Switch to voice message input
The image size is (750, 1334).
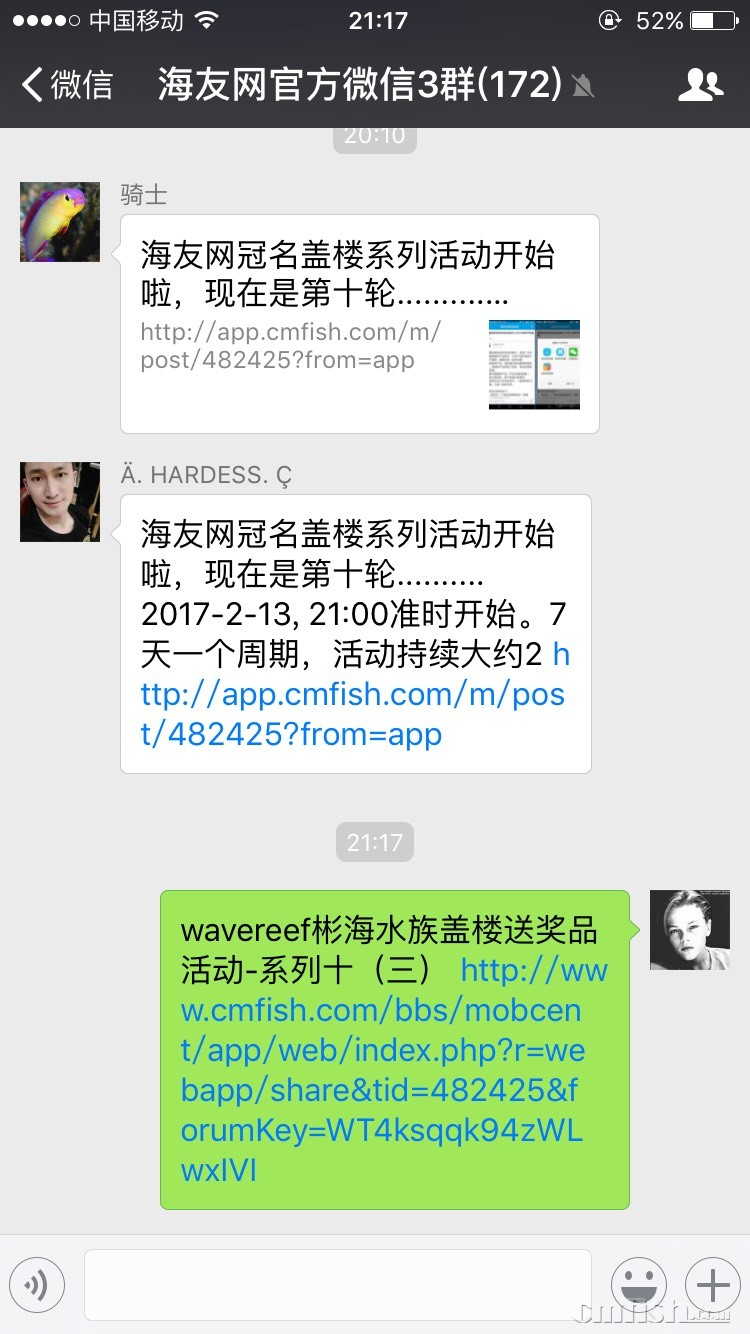pos(37,1284)
